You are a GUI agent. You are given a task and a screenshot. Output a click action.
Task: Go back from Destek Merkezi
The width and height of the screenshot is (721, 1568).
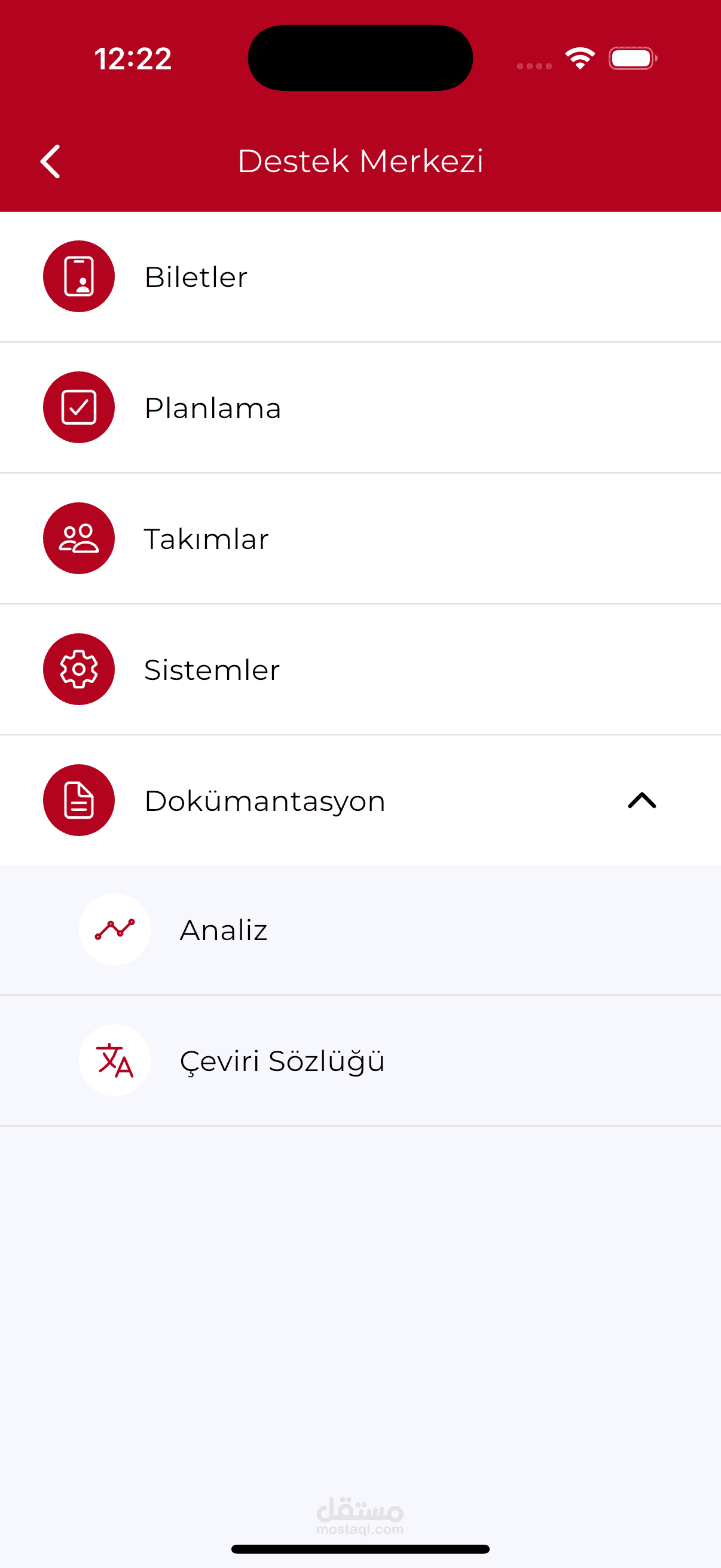(50, 161)
